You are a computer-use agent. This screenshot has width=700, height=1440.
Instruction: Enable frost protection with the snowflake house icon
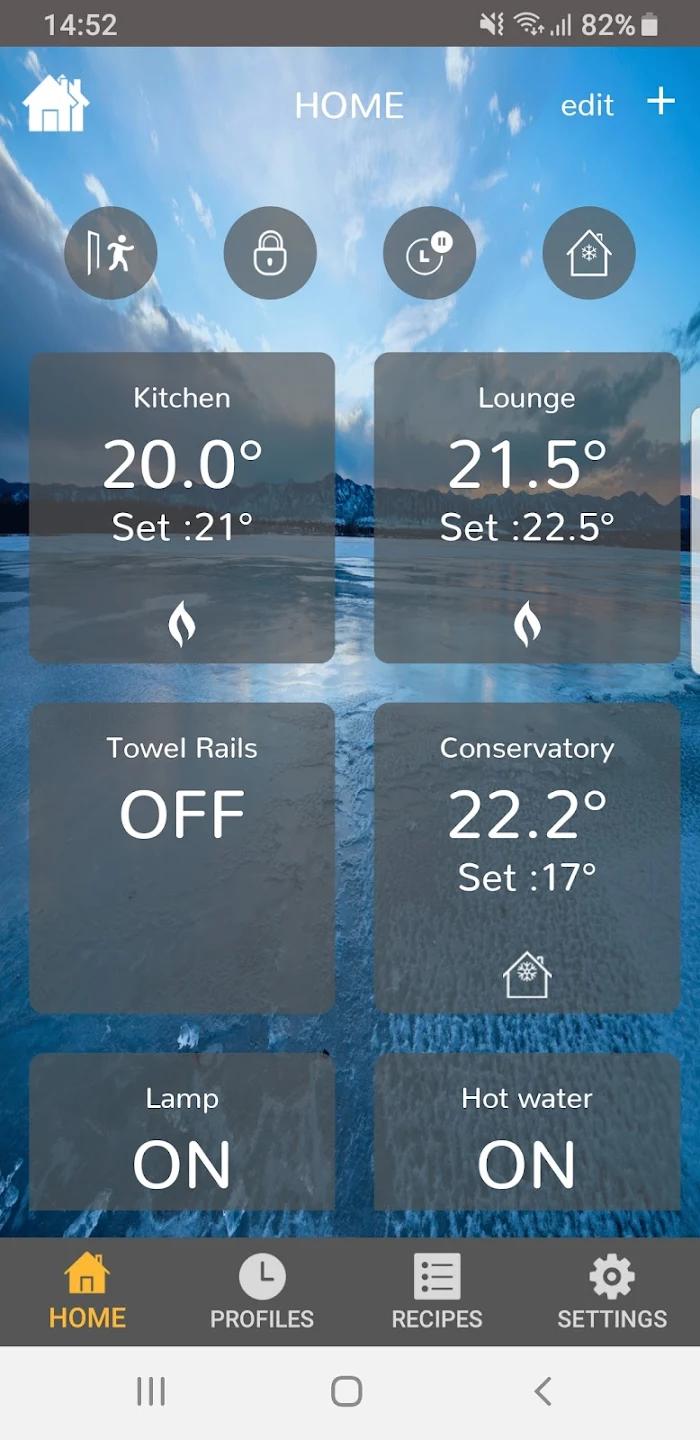(x=588, y=253)
